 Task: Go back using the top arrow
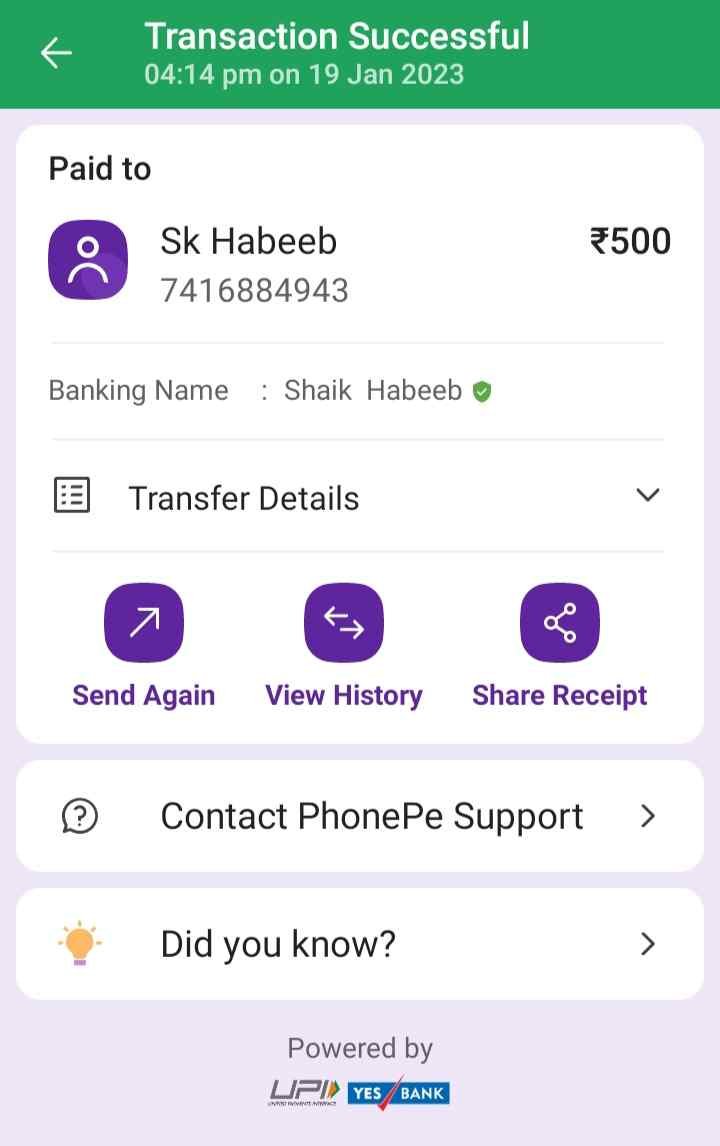(56, 53)
